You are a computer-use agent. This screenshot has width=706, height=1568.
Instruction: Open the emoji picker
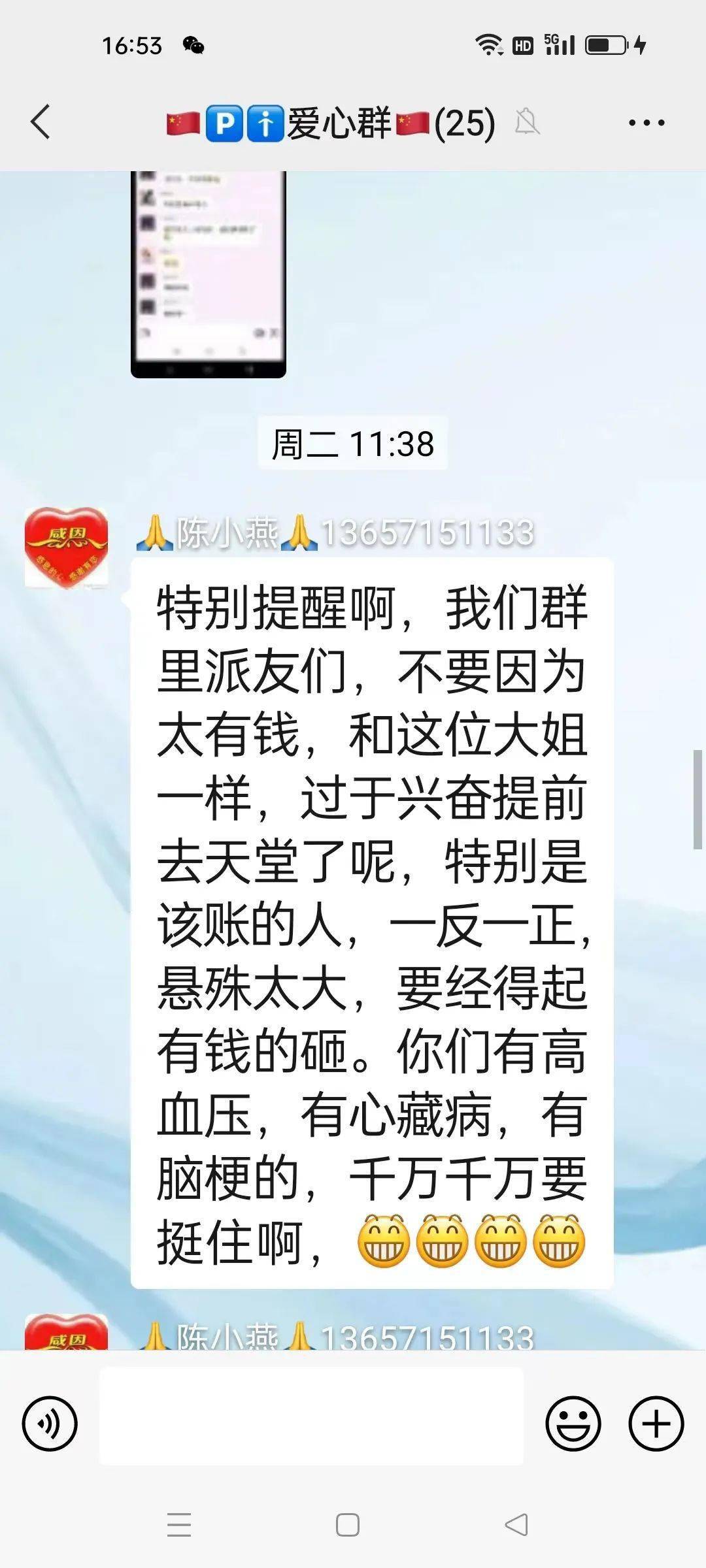click(x=573, y=1424)
